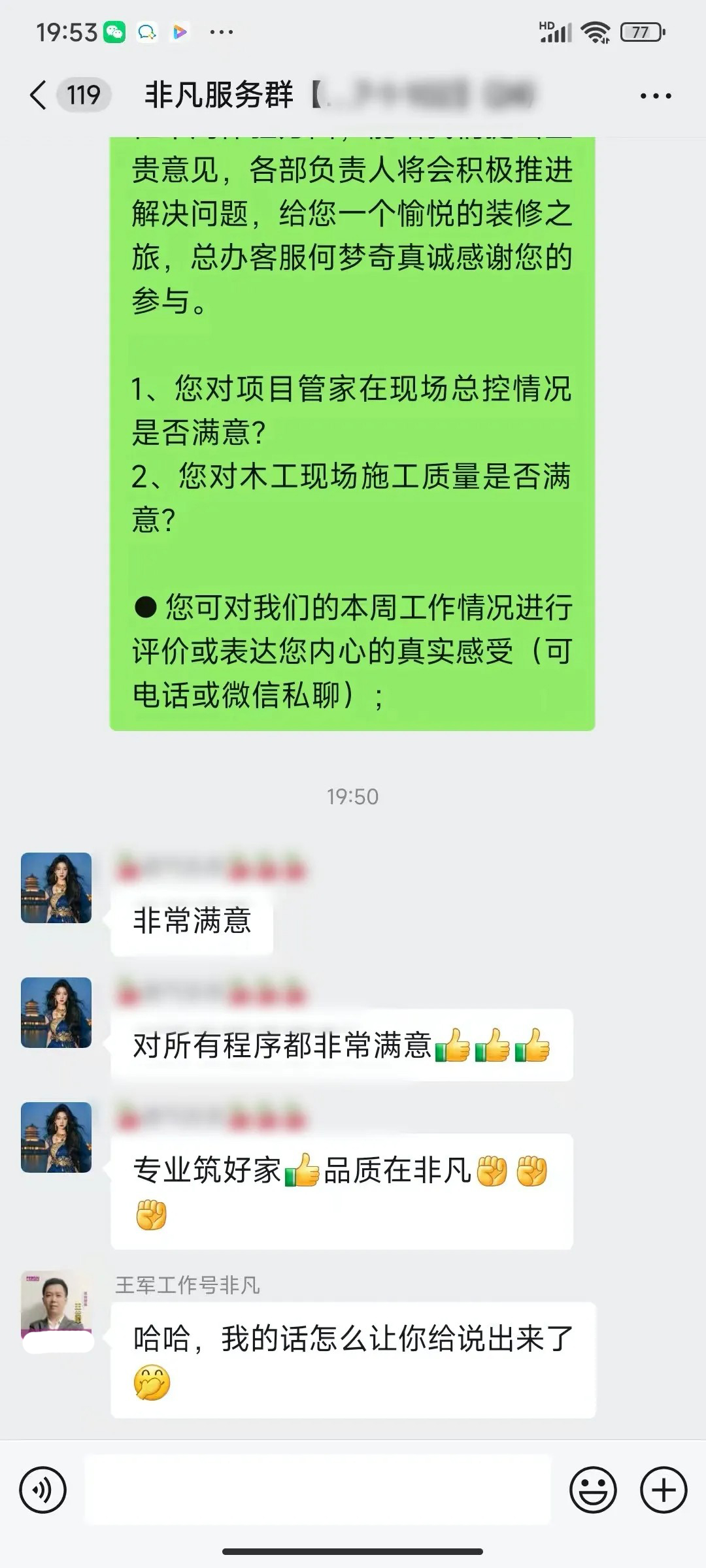
Task: Tap the message text input field
Action: pyautogui.click(x=318, y=1490)
